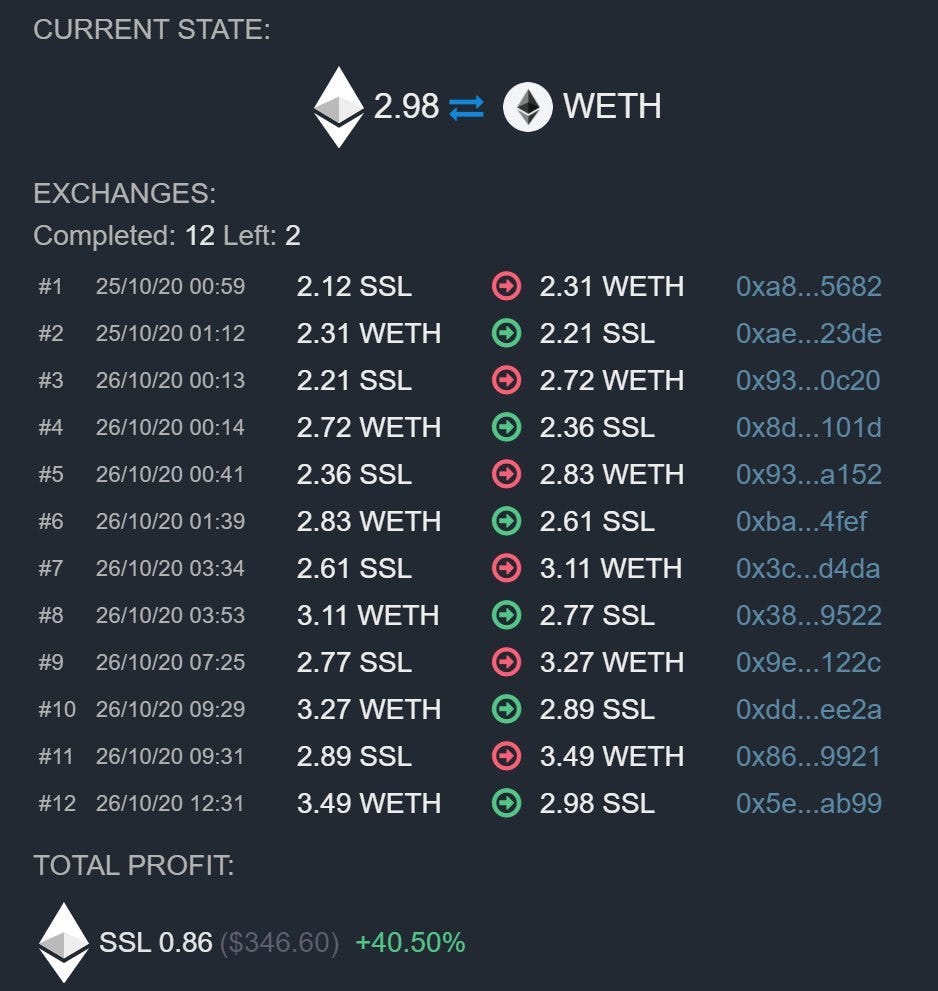Open transaction link 0xdd...ee2a
This screenshot has width=938, height=991.
[808, 709]
